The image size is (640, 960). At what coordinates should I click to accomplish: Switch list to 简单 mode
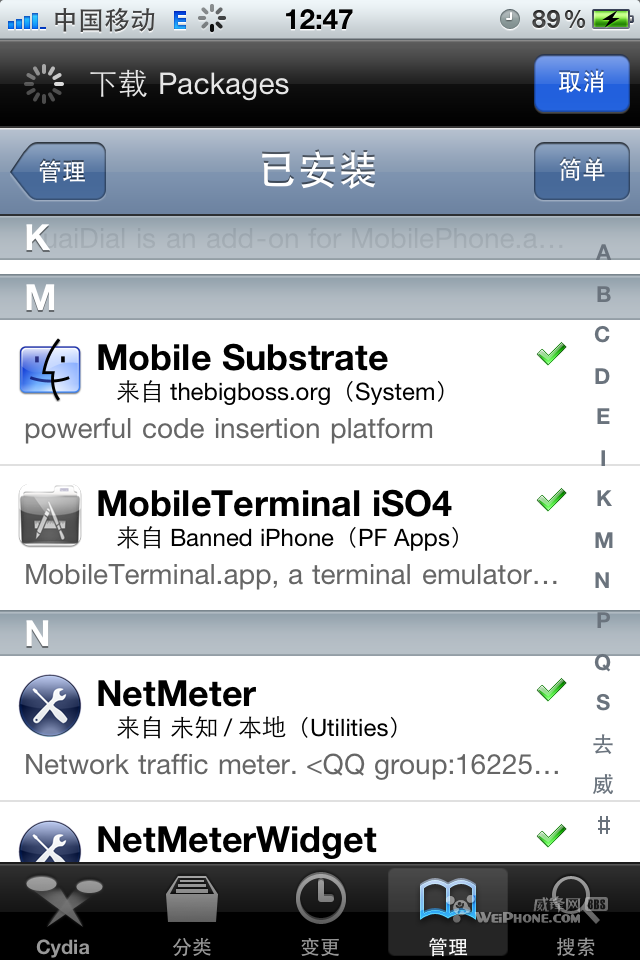581,171
